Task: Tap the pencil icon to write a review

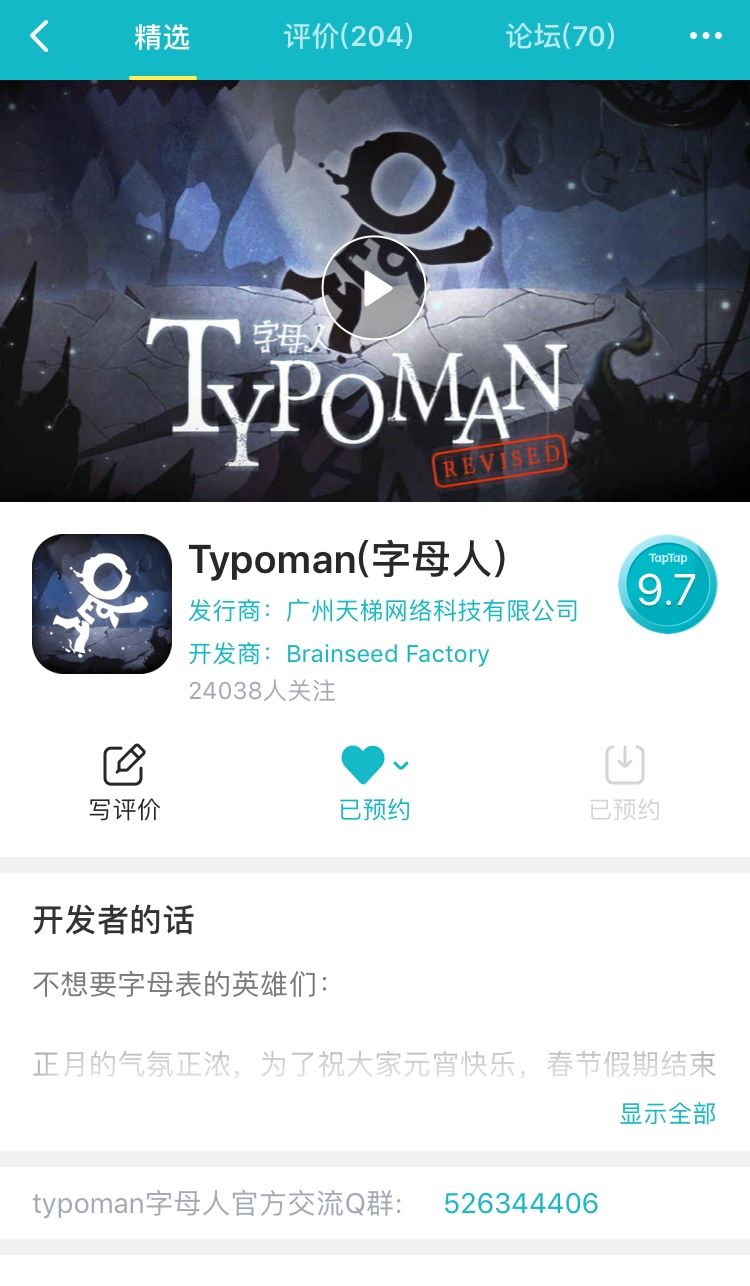Action: pos(124,765)
